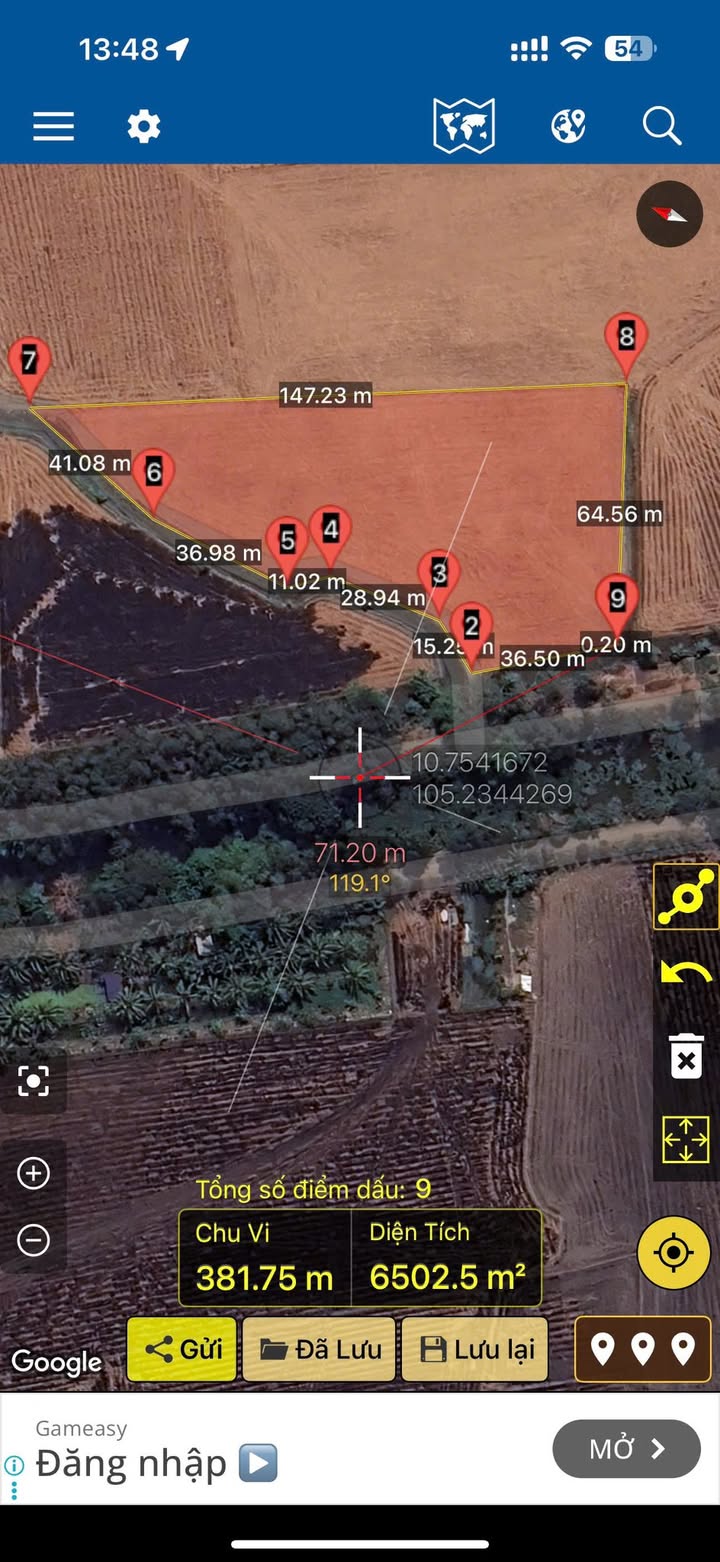The image size is (720, 1562).
Task: Undo the last placed point
Action: pos(686,972)
